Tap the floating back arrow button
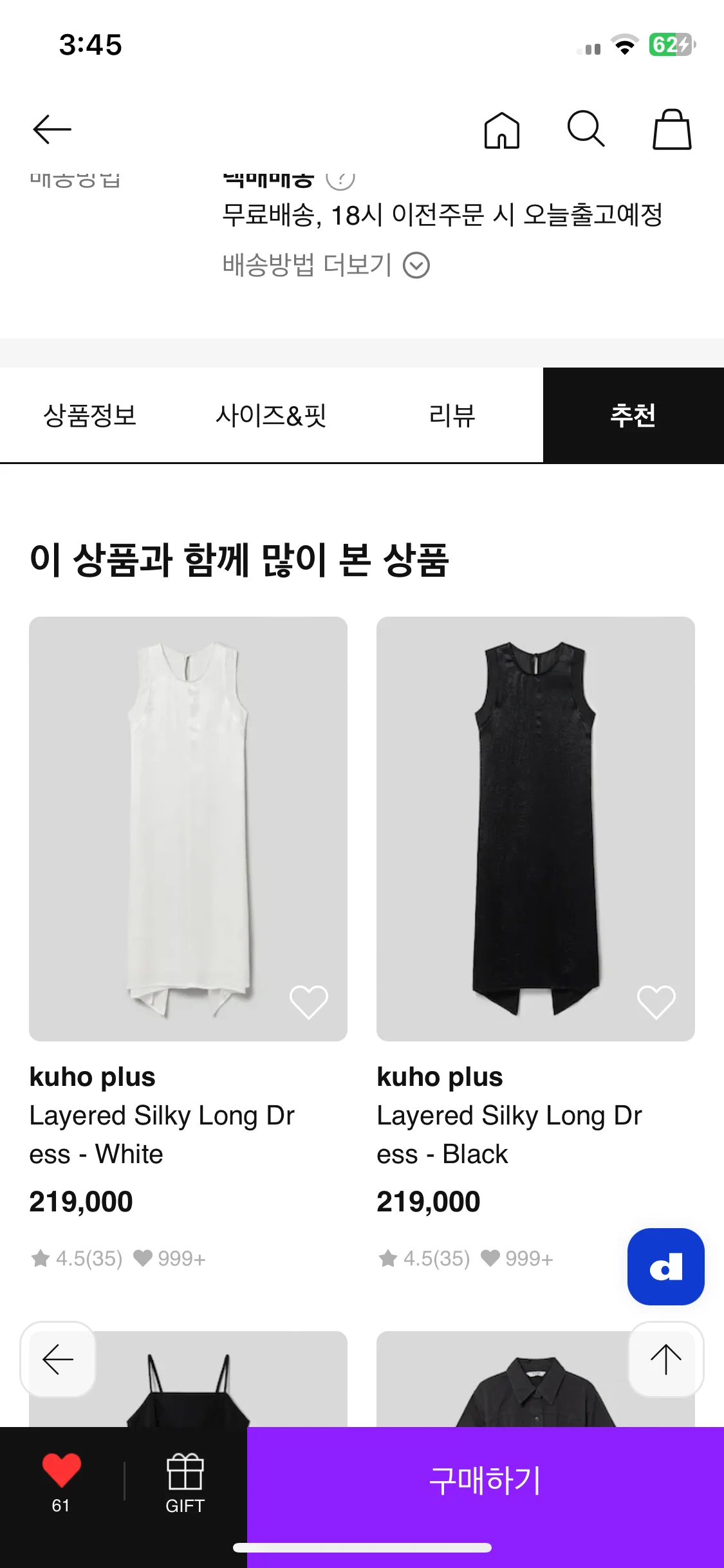The width and height of the screenshot is (724, 1568). pyautogui.click(x=58, y=1359)
